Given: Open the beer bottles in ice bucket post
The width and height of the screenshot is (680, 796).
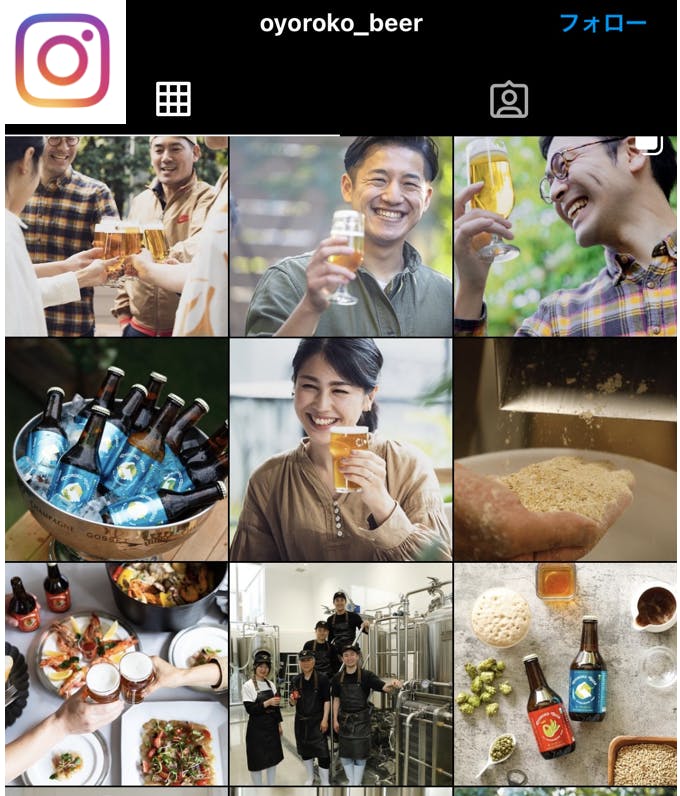Looking at the screenshot, I should point(116,450).
